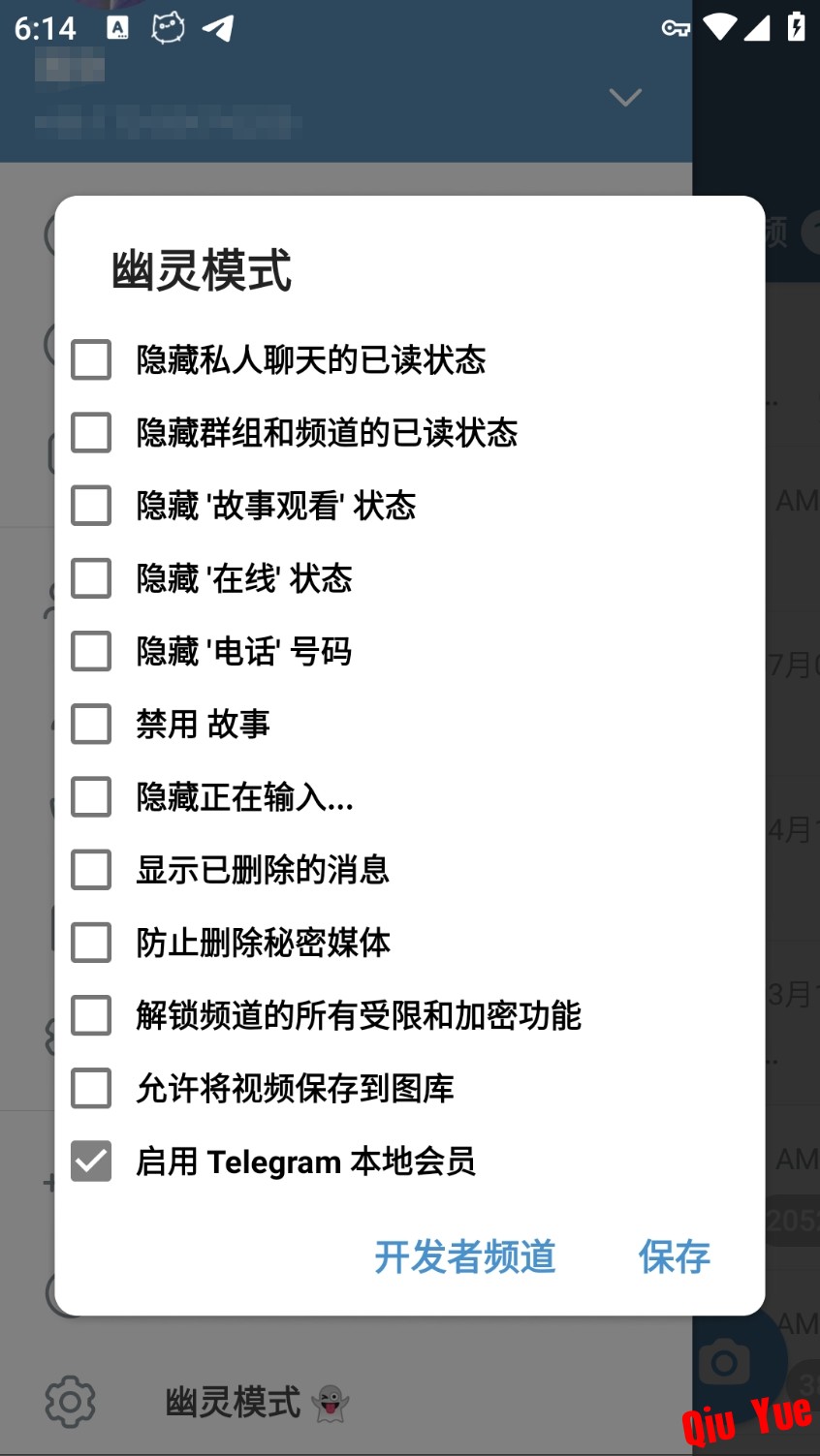Check 隐藏 '电话' 号码 option
This screenshot has width=820, height=1456.
coord(91,651)
